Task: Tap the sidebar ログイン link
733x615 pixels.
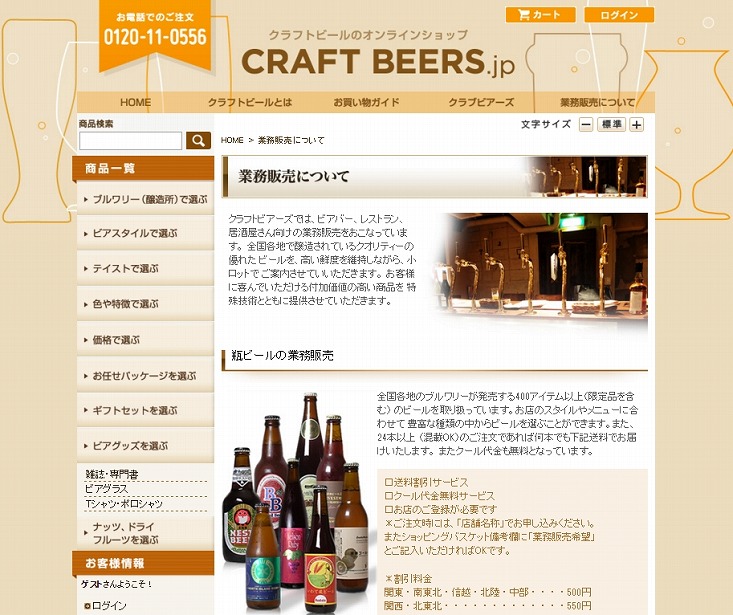Action: 110,606
